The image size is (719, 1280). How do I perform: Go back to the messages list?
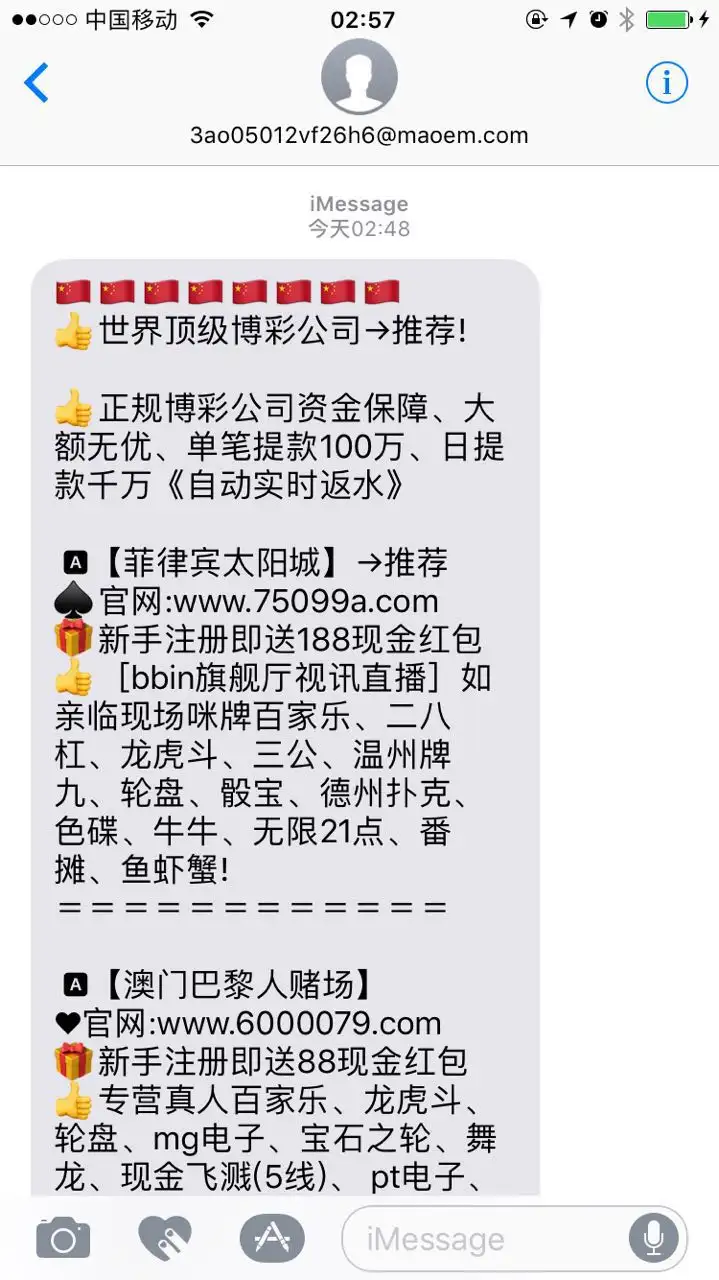tap(36, 82)
